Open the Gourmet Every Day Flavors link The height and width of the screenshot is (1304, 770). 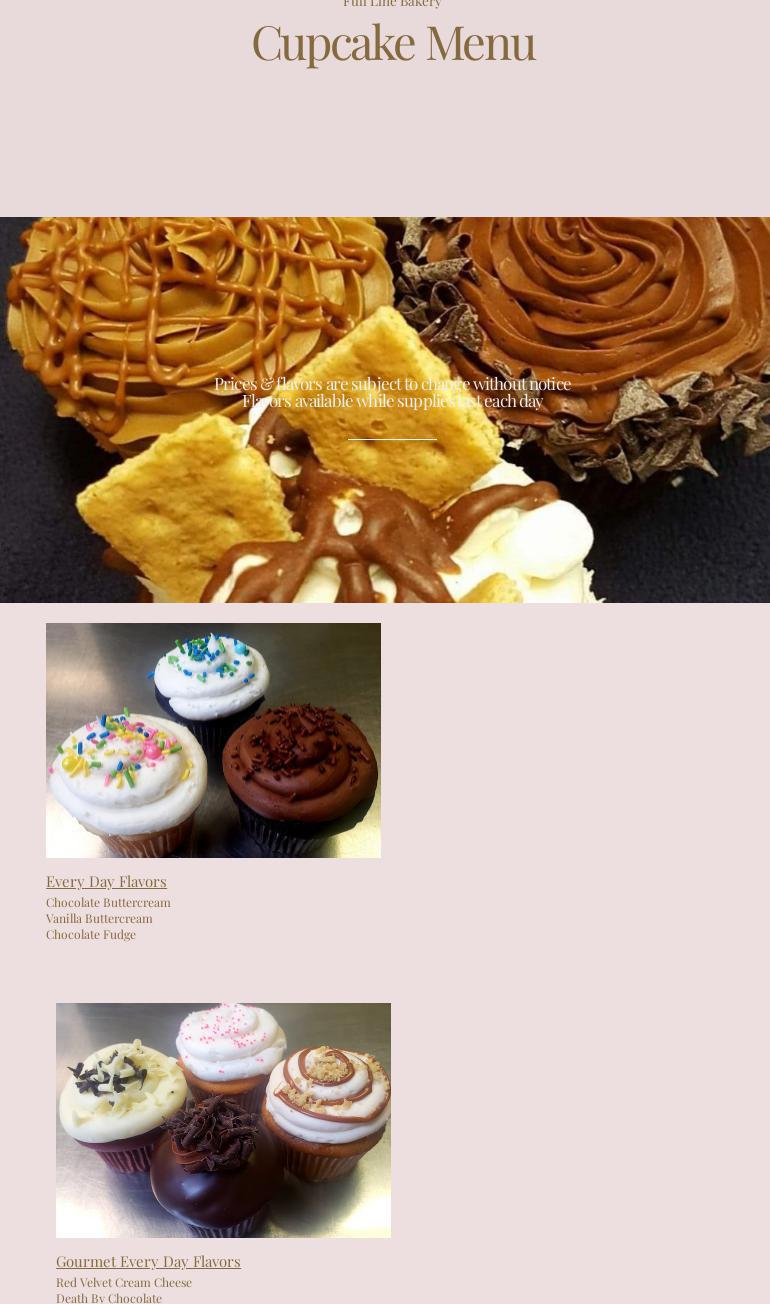pyautogui.click(x=148, y=1261)
